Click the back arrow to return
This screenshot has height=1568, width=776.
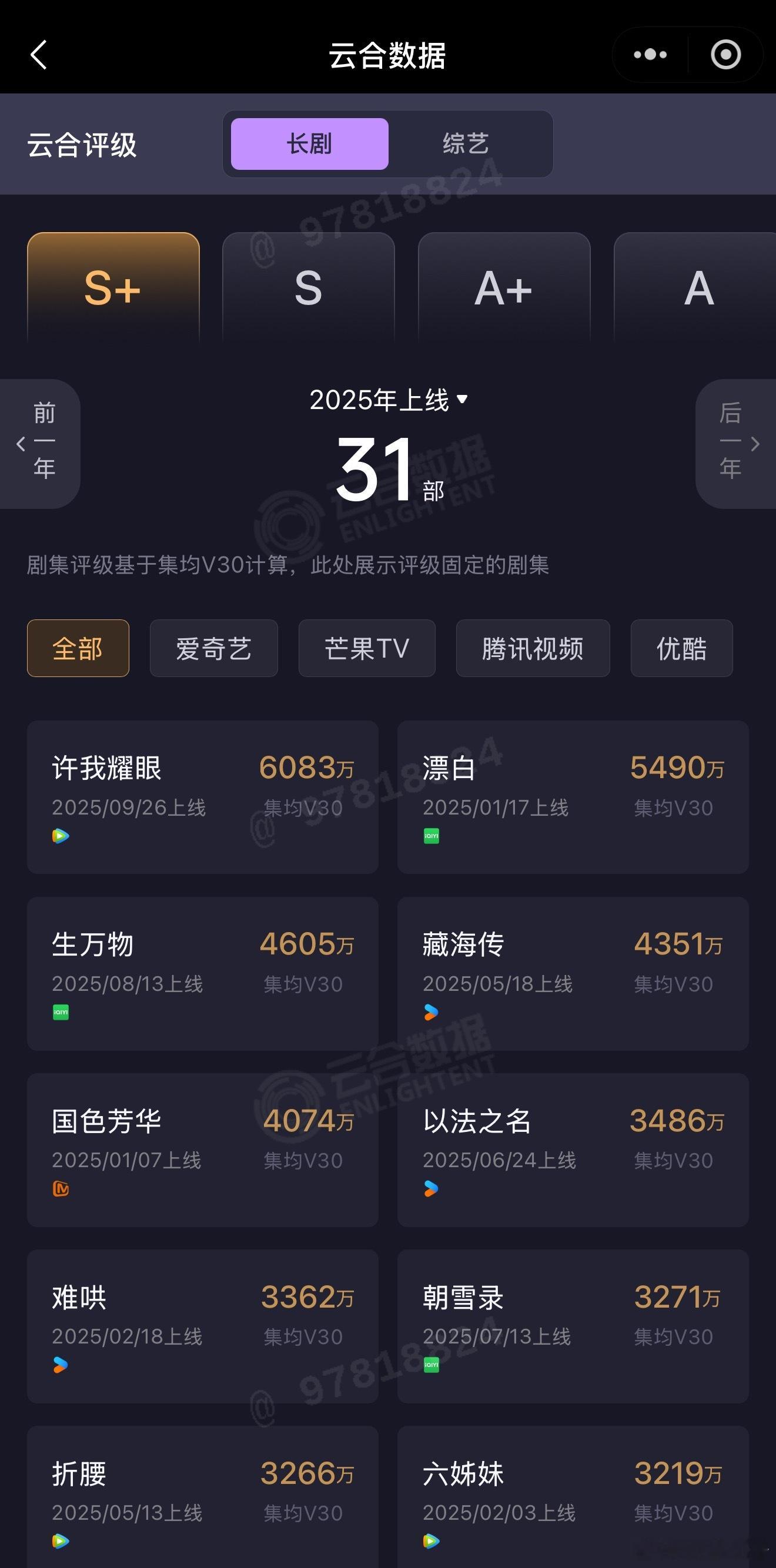pyautogui.click(x=39, y=55)
